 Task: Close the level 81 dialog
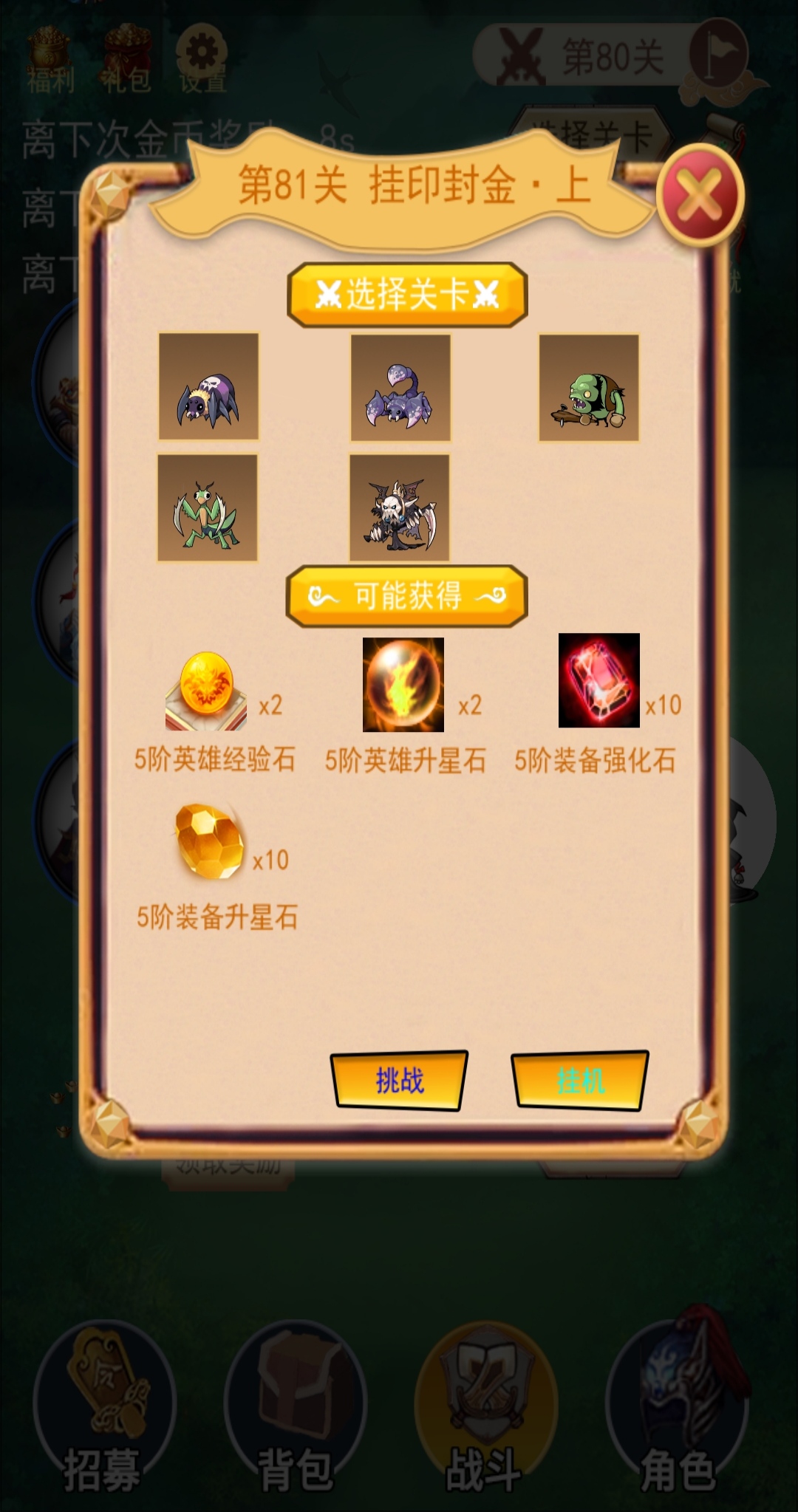699,196
